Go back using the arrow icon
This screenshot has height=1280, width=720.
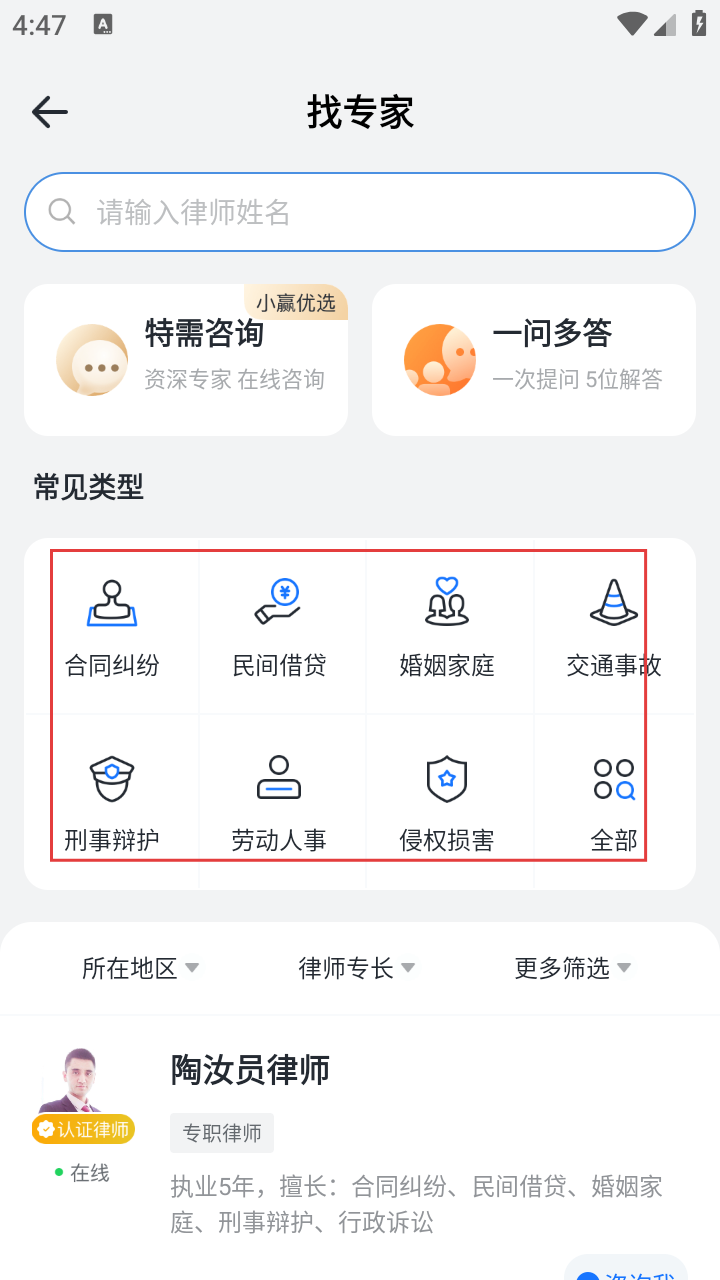49,112
